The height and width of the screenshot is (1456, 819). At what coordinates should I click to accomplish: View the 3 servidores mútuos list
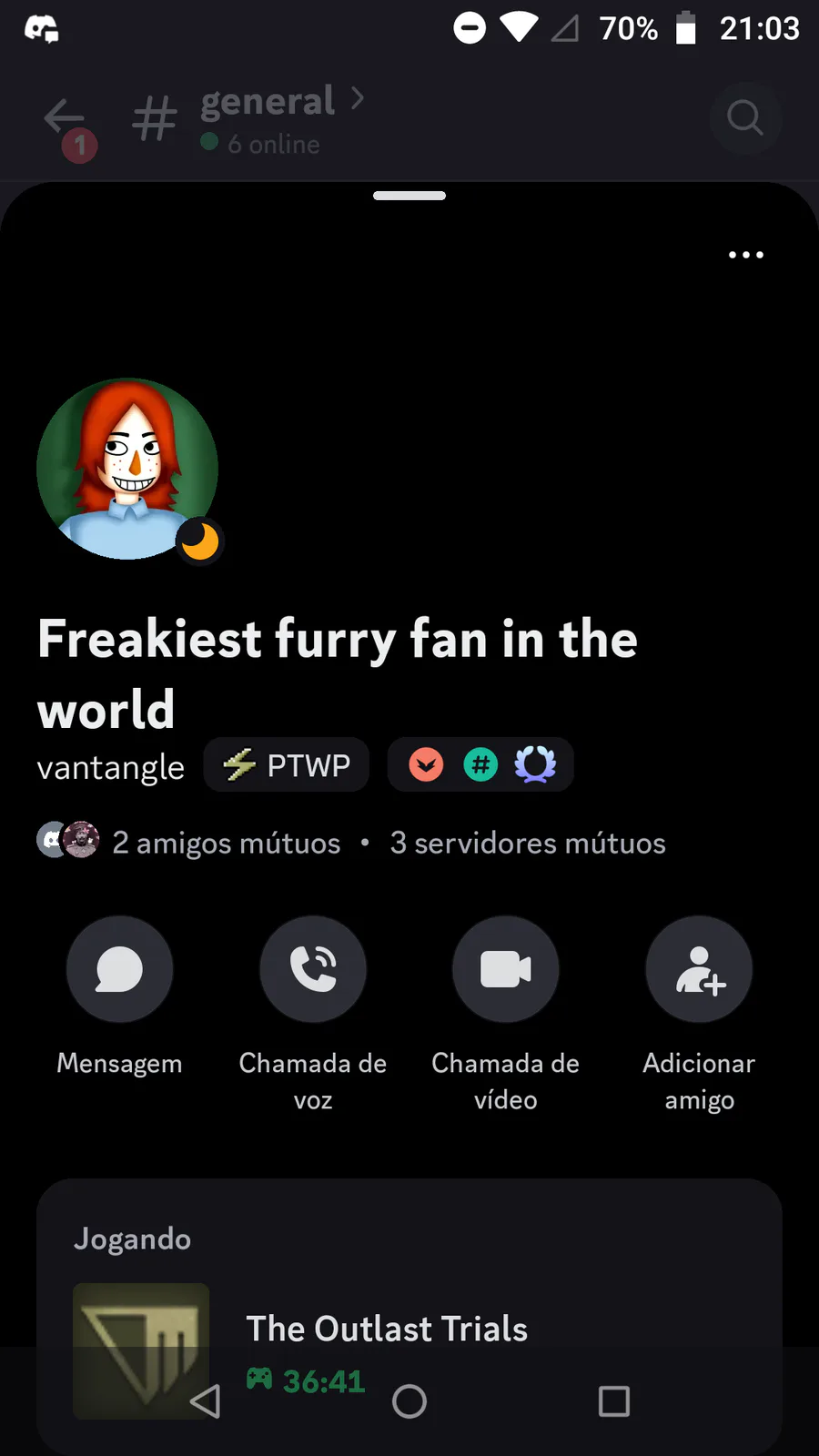[x=528, y=842]
